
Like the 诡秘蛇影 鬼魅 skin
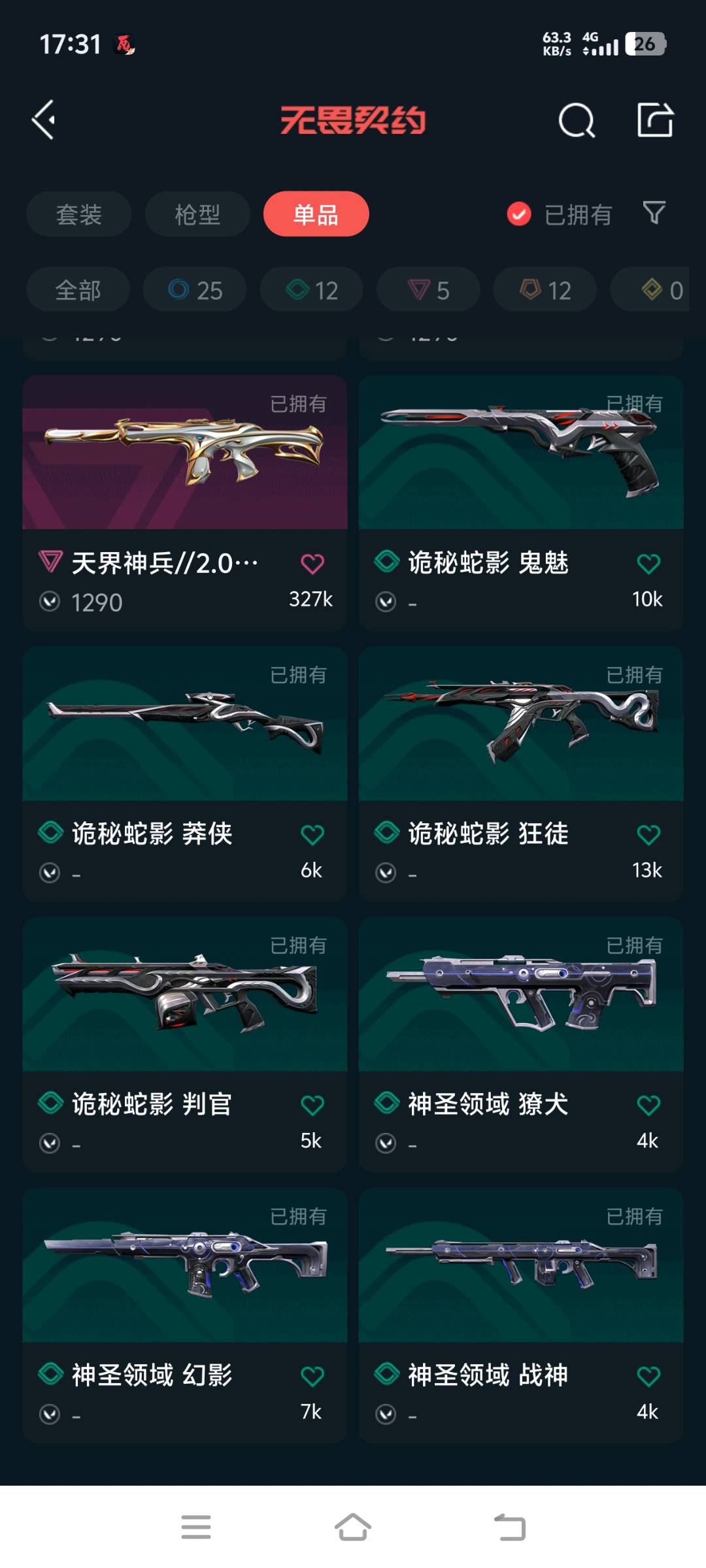point(648,564)
